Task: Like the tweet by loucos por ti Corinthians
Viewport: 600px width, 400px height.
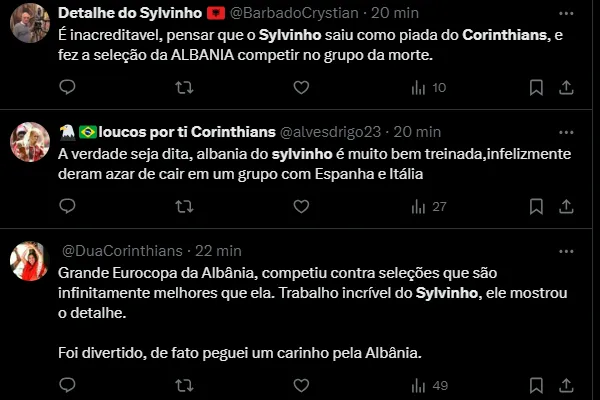Action: tap(301, 206)
